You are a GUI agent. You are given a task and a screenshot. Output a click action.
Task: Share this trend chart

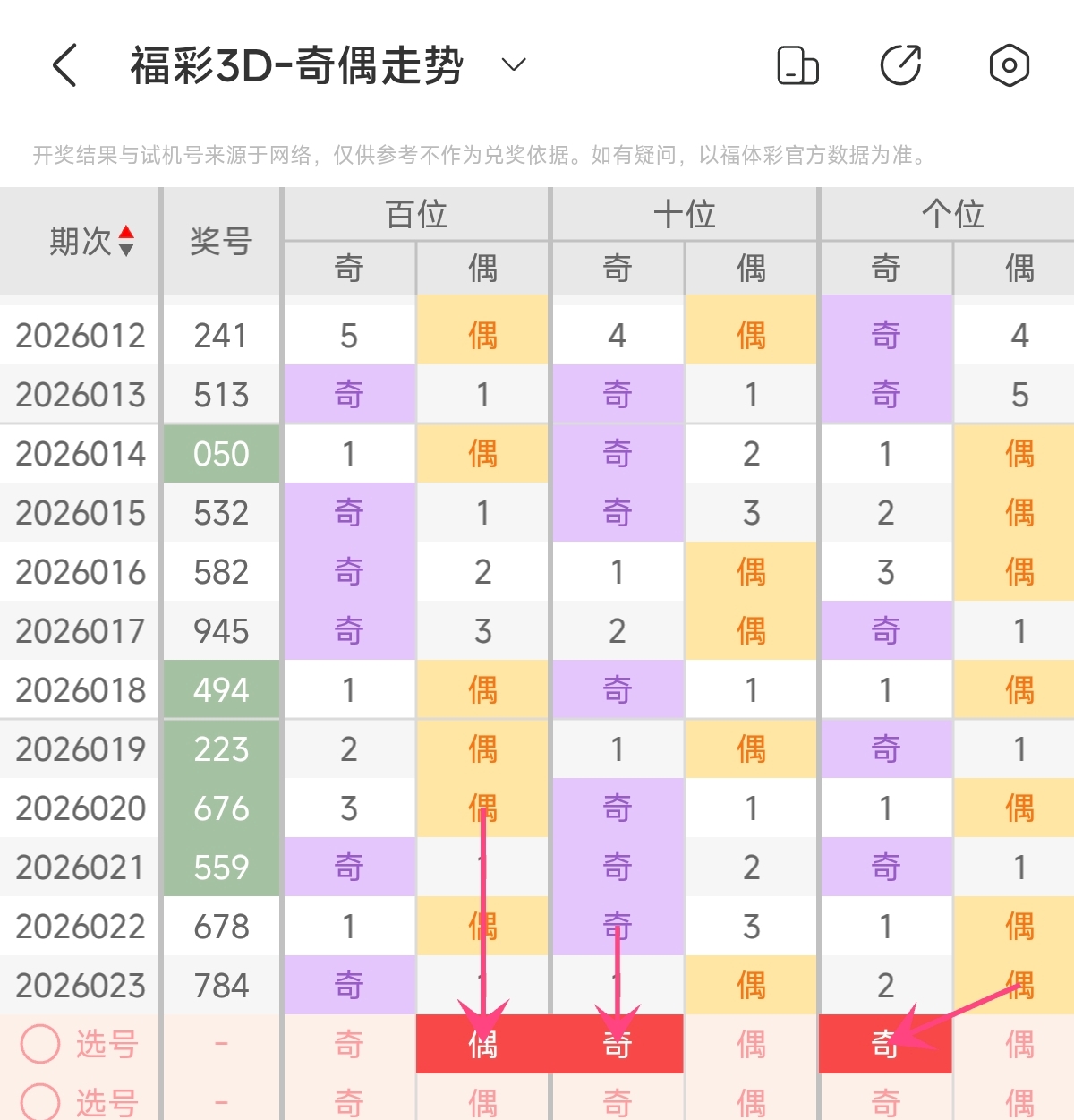pos(901,65)
